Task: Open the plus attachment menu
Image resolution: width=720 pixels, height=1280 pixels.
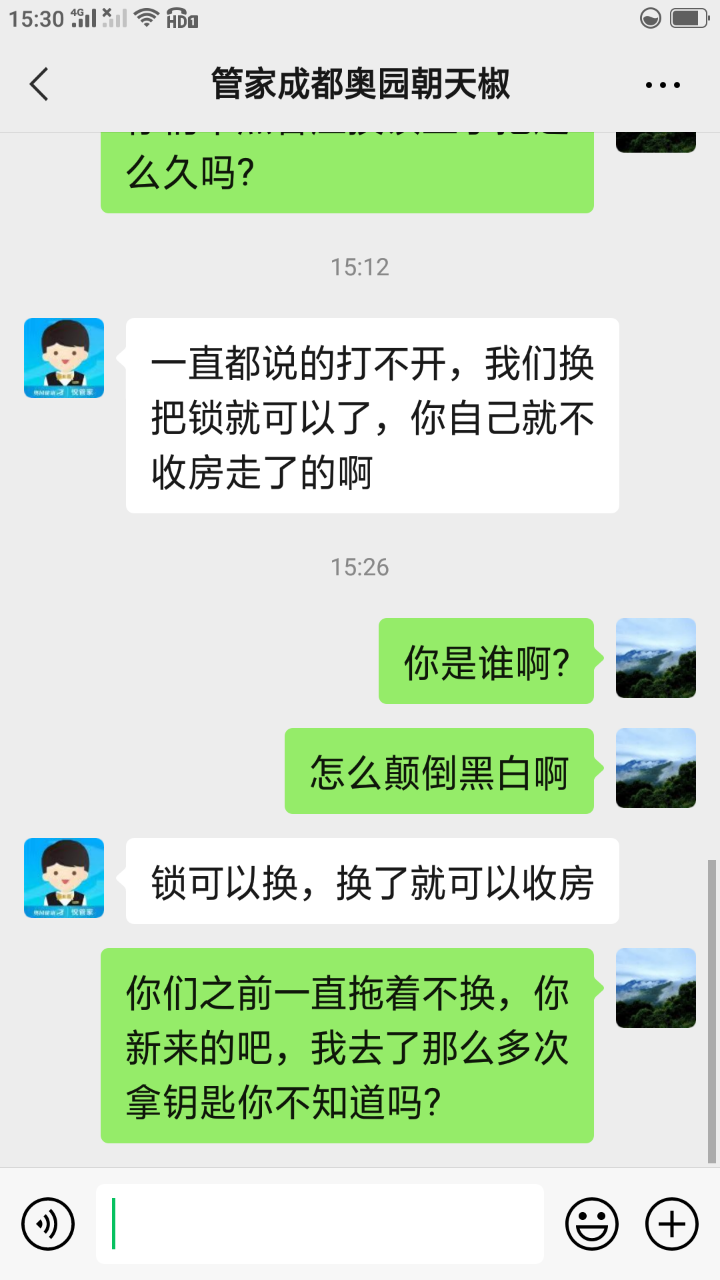Action: coord(672,1223)
